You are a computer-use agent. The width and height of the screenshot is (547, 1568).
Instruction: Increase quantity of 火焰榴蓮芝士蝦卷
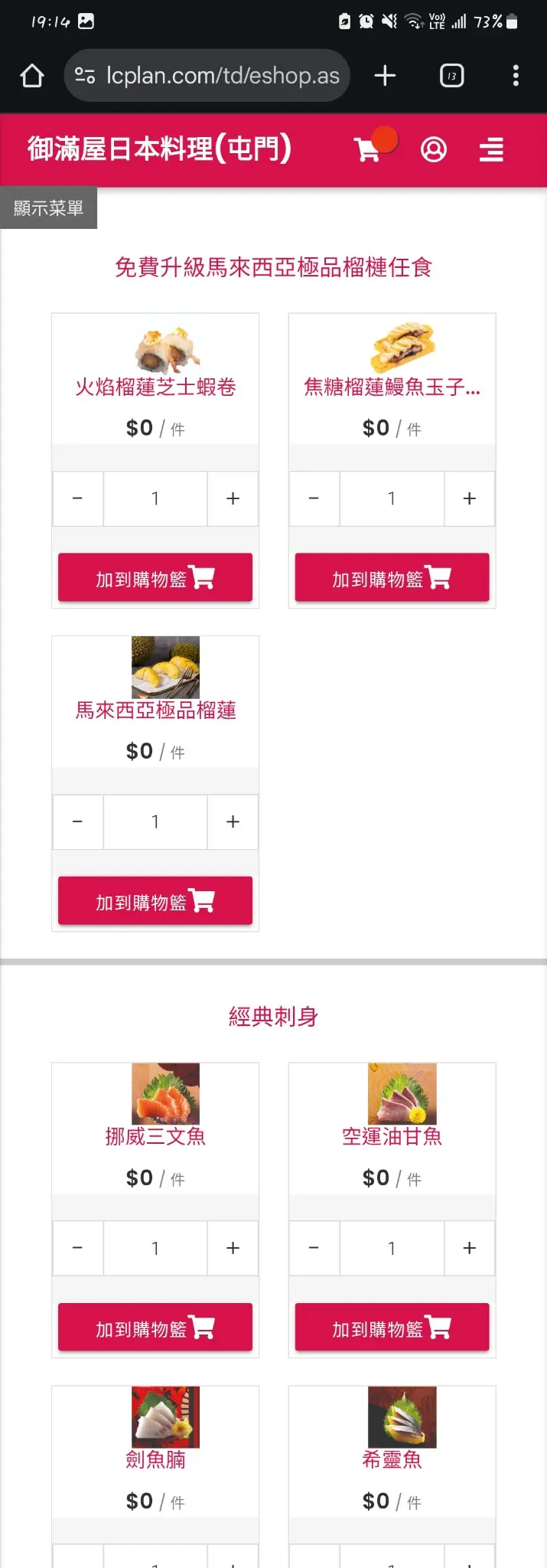(233, 498)
